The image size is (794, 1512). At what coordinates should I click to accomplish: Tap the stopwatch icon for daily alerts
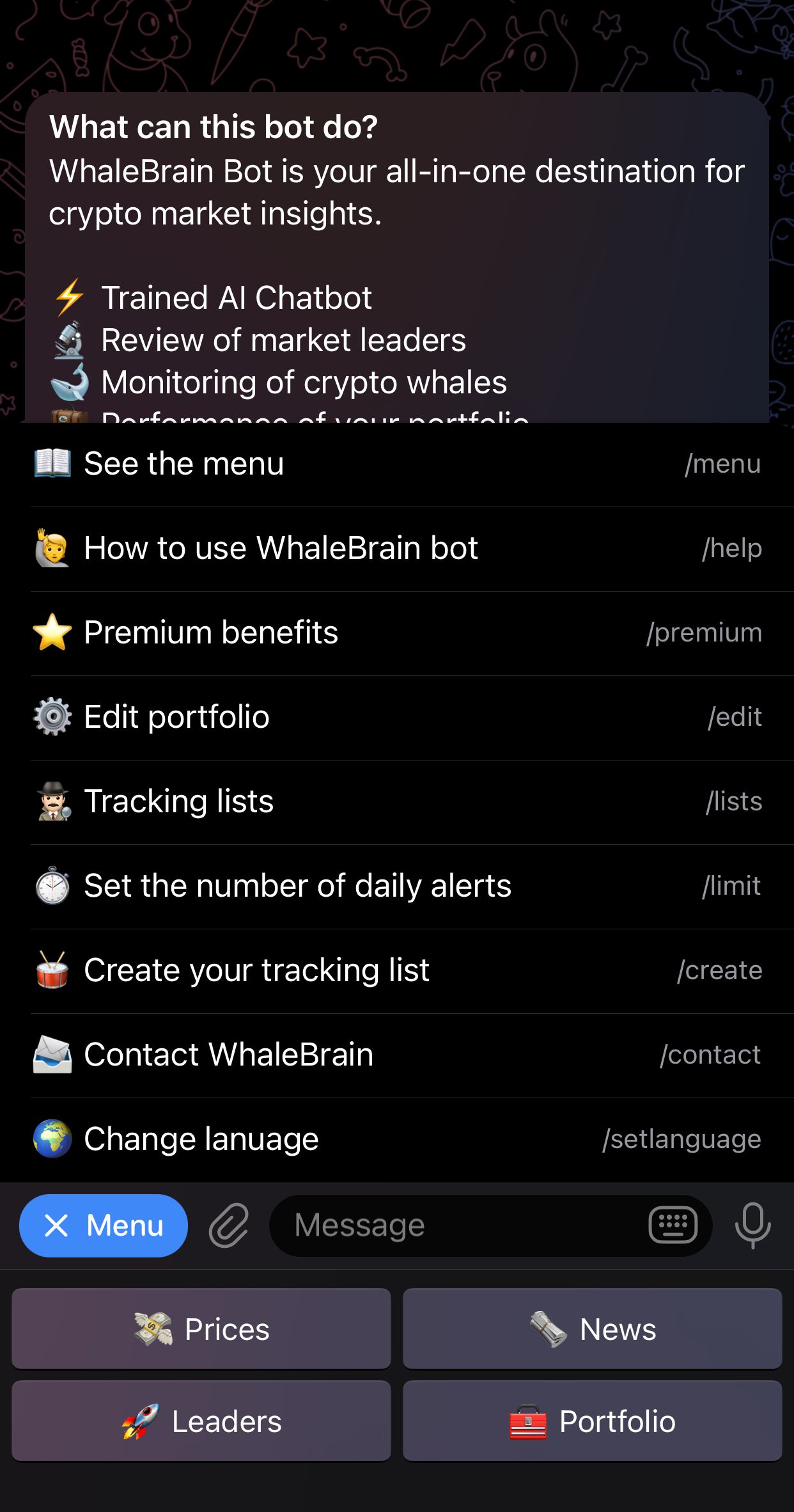pyautogui.click(x=52, y=885)
